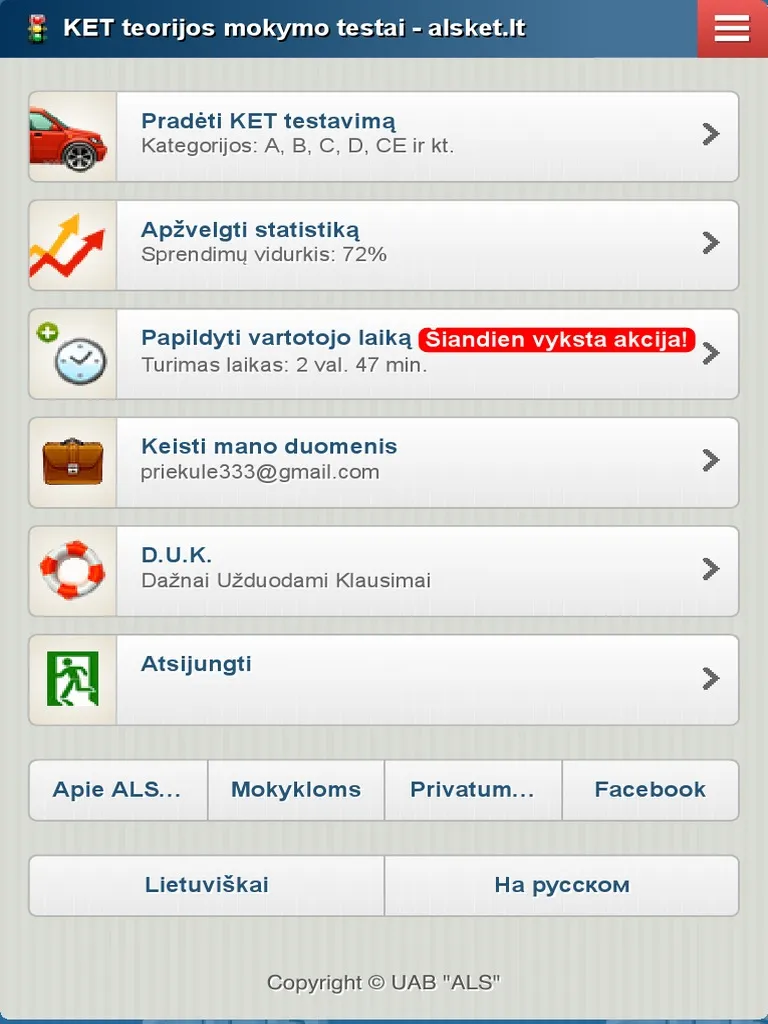Open the Mokykloms button

pyautogui.click(x=296, y=790)
